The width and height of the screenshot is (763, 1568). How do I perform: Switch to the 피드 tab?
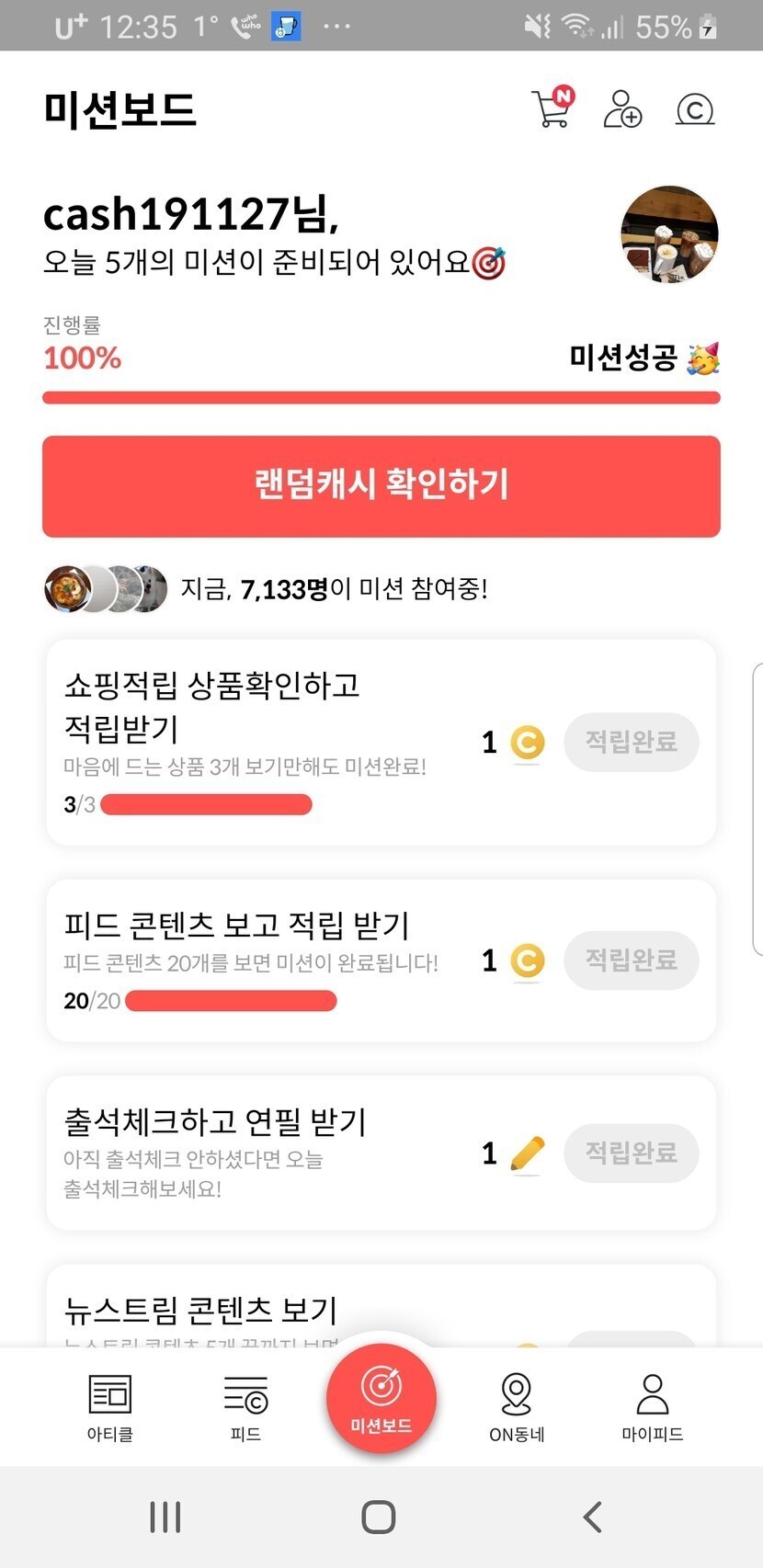point(245,1406)
